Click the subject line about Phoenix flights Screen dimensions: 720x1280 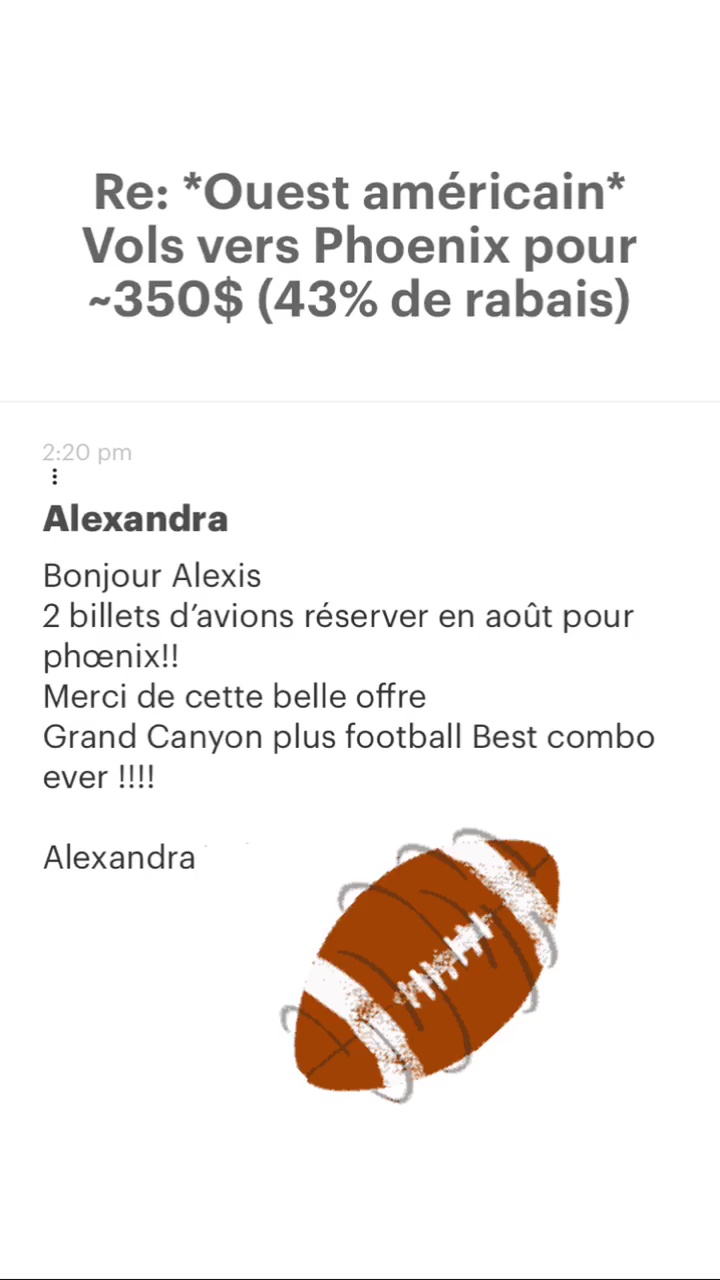click(360, 246)
